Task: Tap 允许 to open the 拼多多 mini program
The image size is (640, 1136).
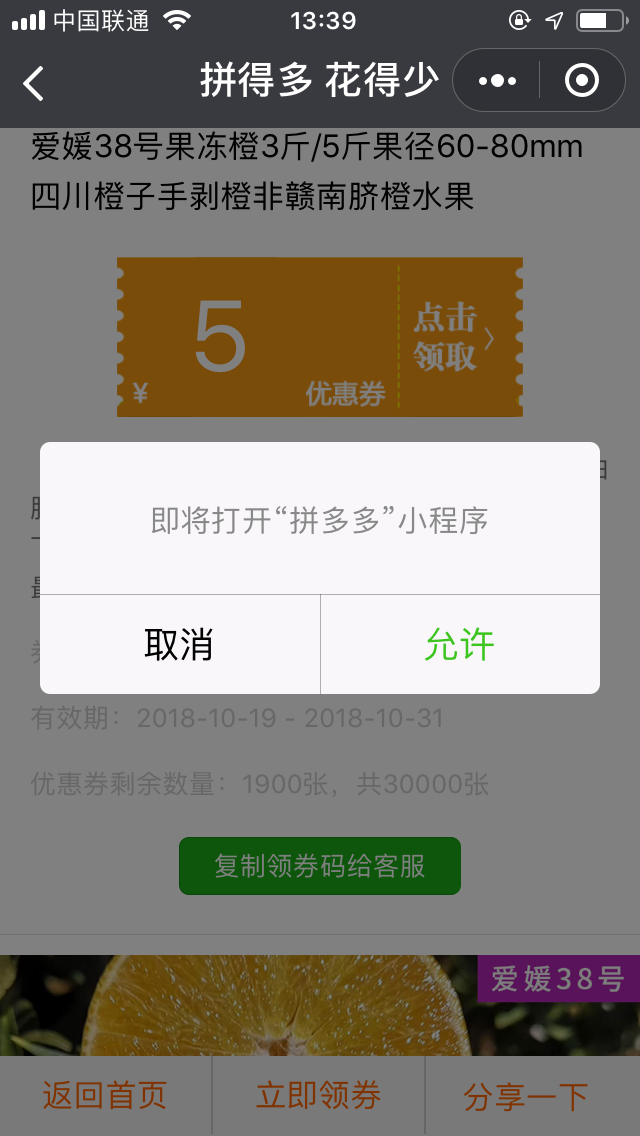Action: click(460, 645)
